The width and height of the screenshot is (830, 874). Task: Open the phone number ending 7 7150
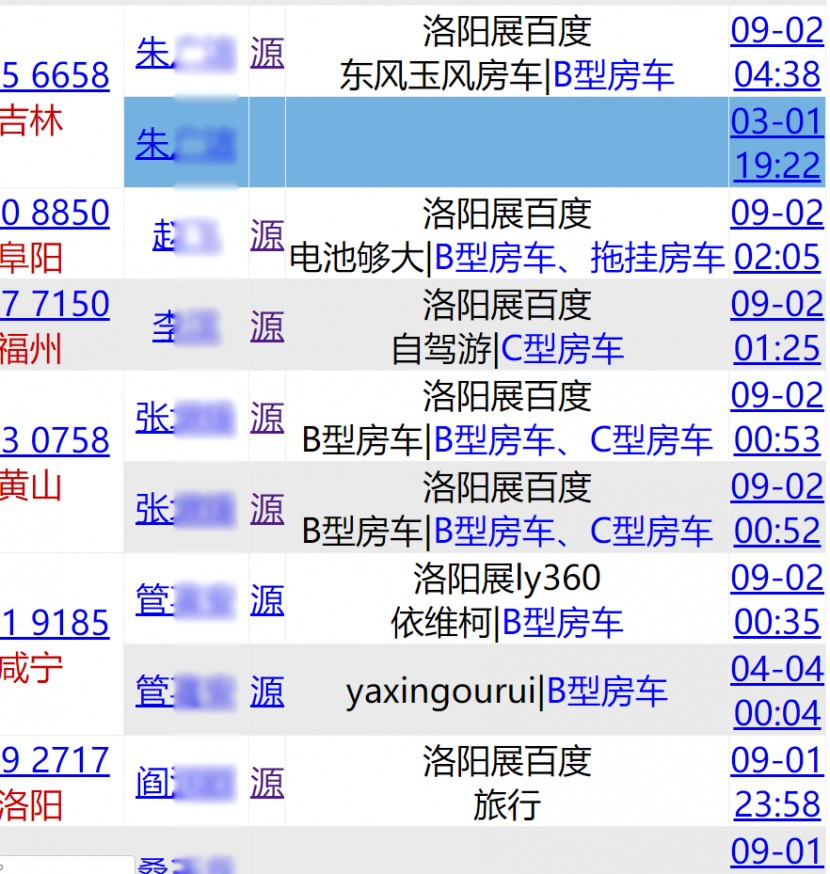tap(55, 304)
